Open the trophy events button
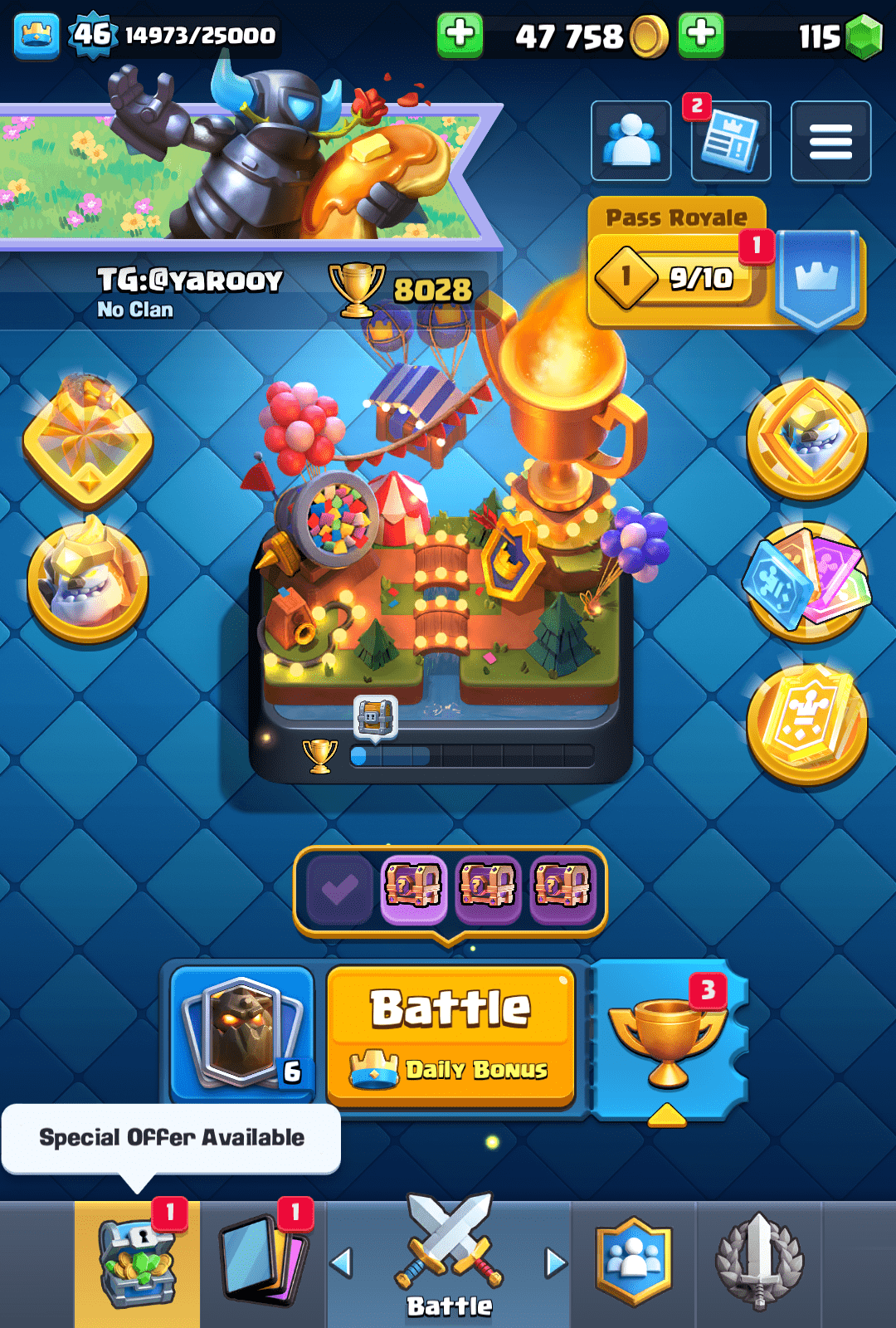Viewport: 896px width, 1328px height. point(669,1042)
